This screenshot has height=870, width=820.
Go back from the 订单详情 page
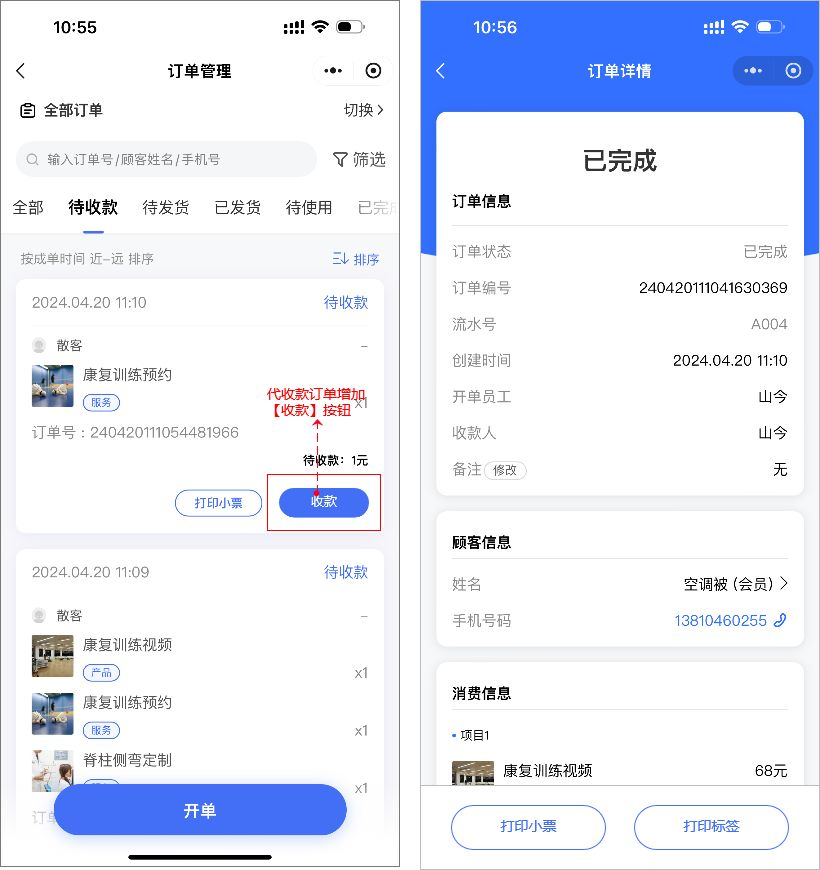(441, 71)
